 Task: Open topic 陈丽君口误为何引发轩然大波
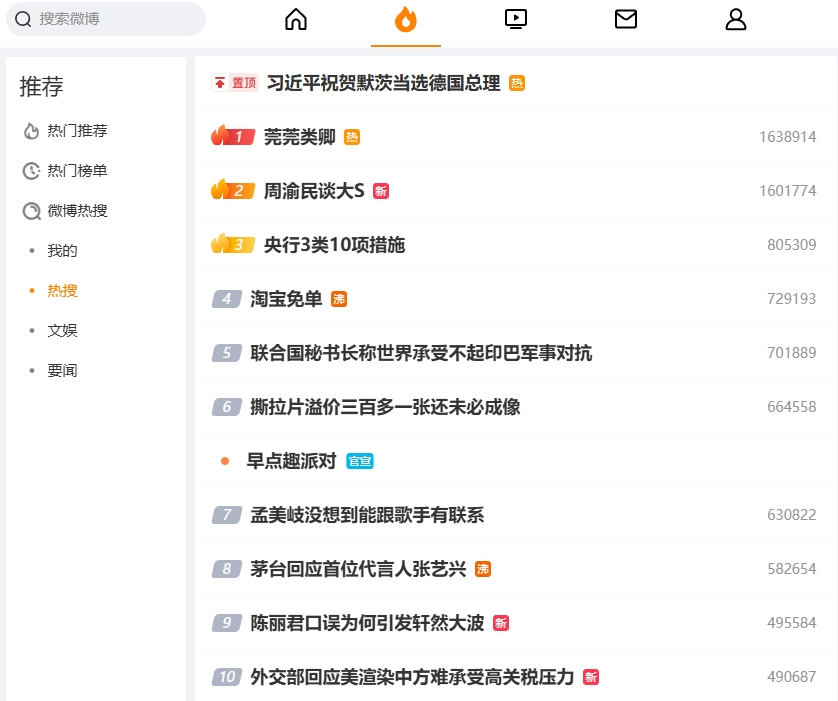pos(367,623)
